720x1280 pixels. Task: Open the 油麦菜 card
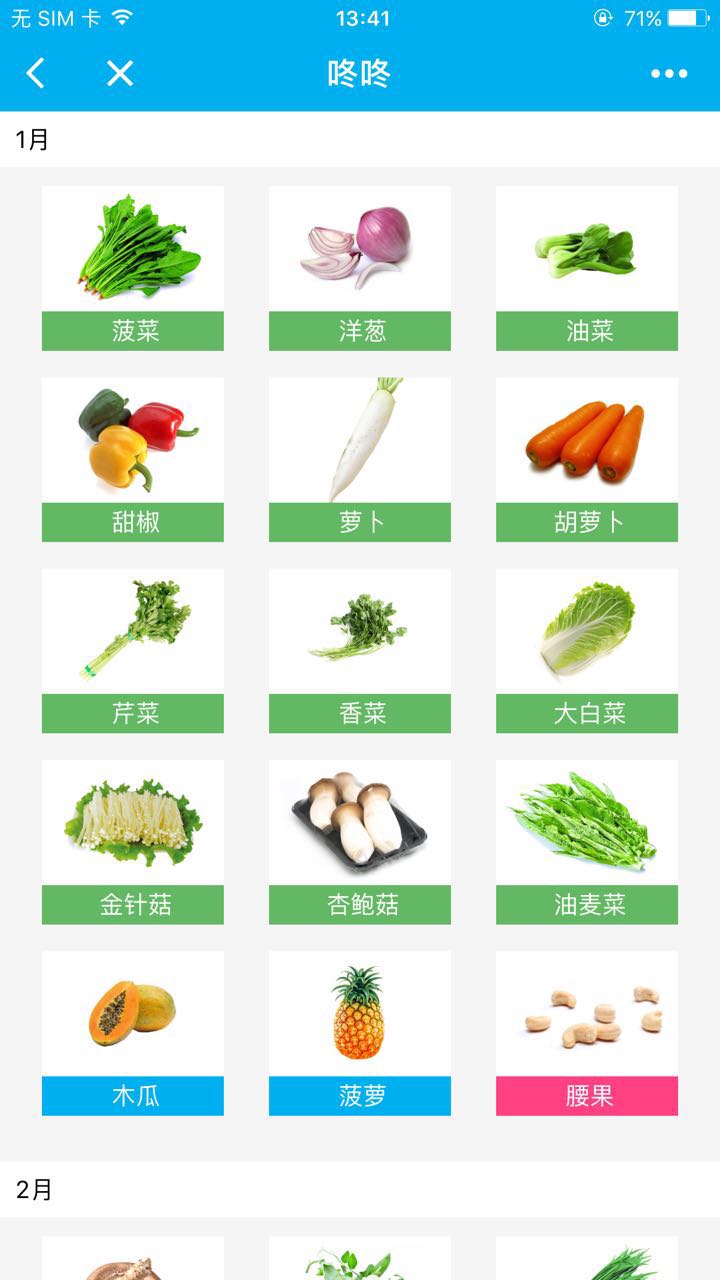587,842
